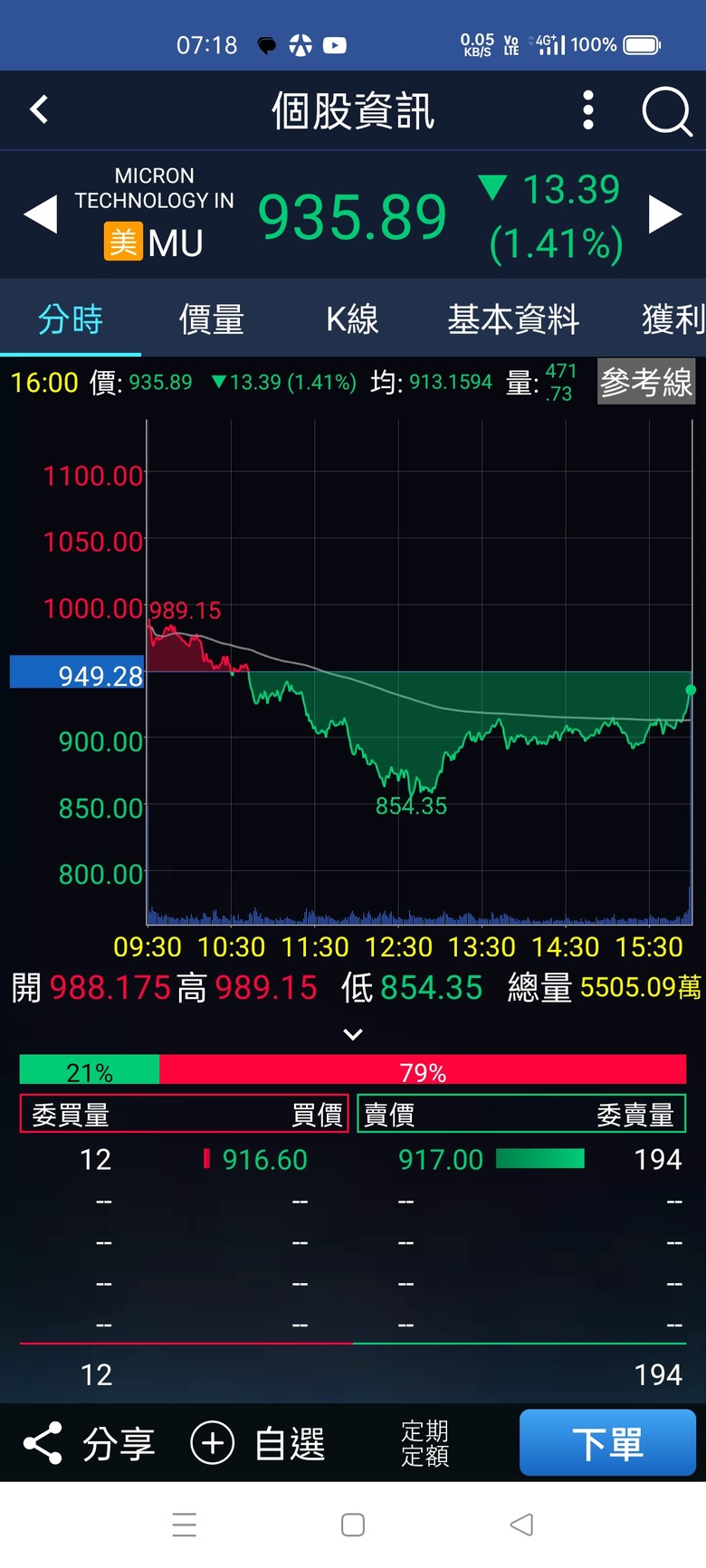Image resolution: width=706 pixels, height=1568 pixels.
Task: Open 定期定額 regular investment
Action: [x=425, y=1443]
